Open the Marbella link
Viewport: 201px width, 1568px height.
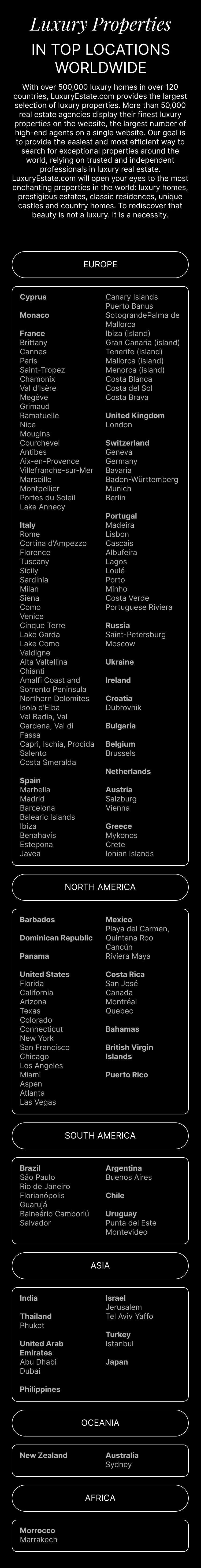(35, 789)
